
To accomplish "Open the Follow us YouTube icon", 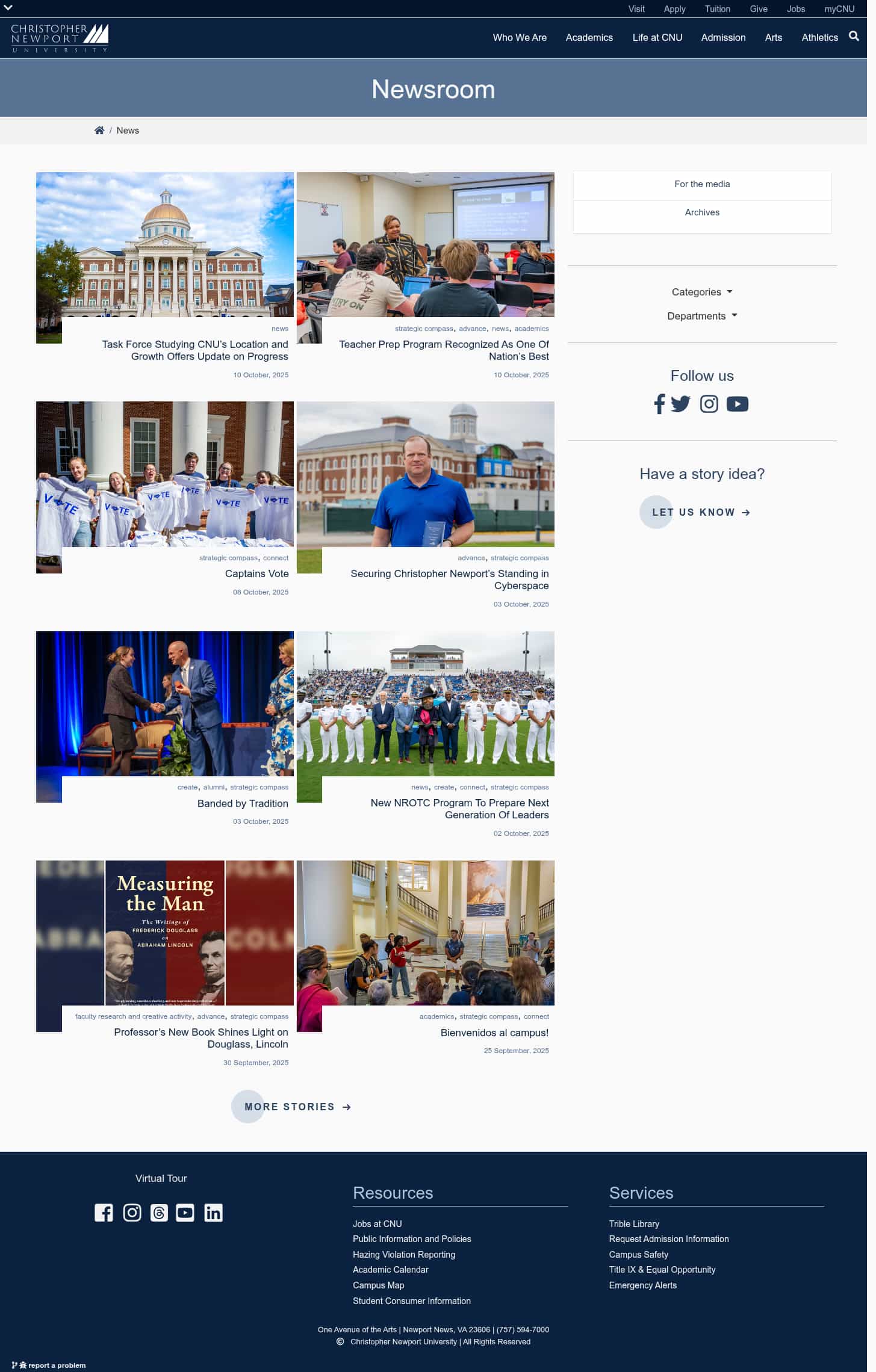I will tap(737, 404).
